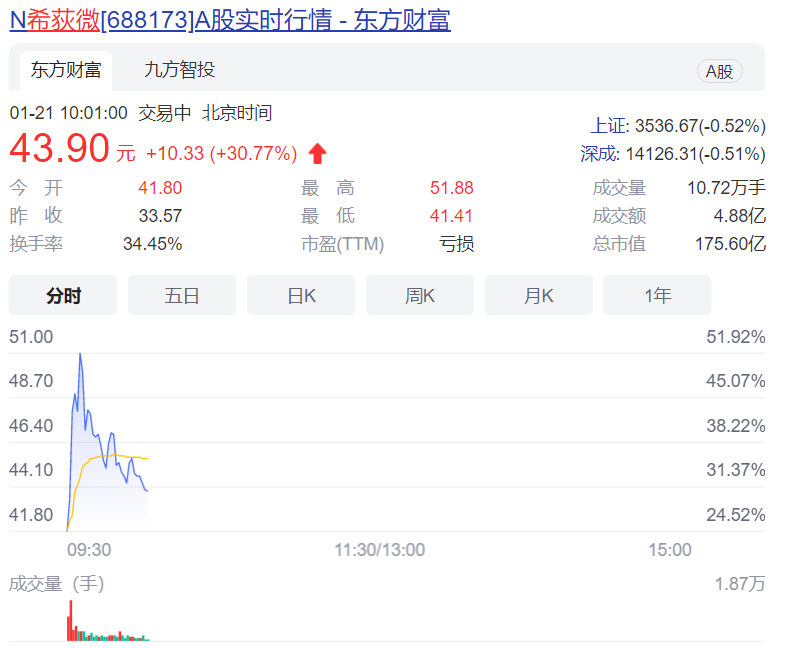This screenshot has width=796, height=648.
Task: Show the 周K chart
Action: coord(420,295)
